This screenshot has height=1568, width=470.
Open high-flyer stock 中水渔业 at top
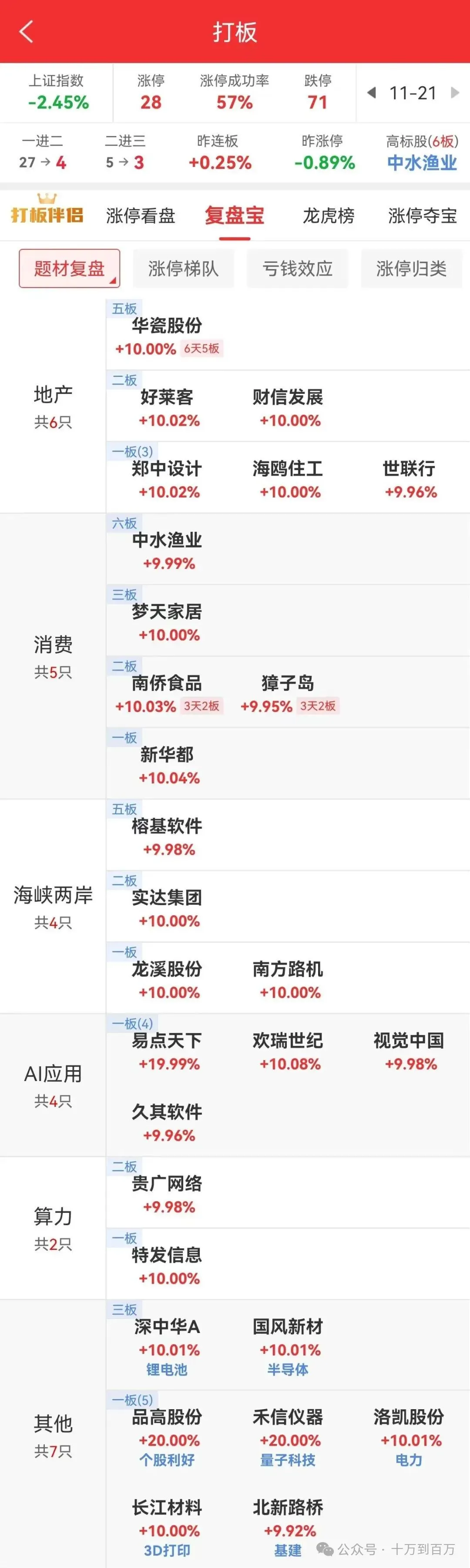(422, 162)
